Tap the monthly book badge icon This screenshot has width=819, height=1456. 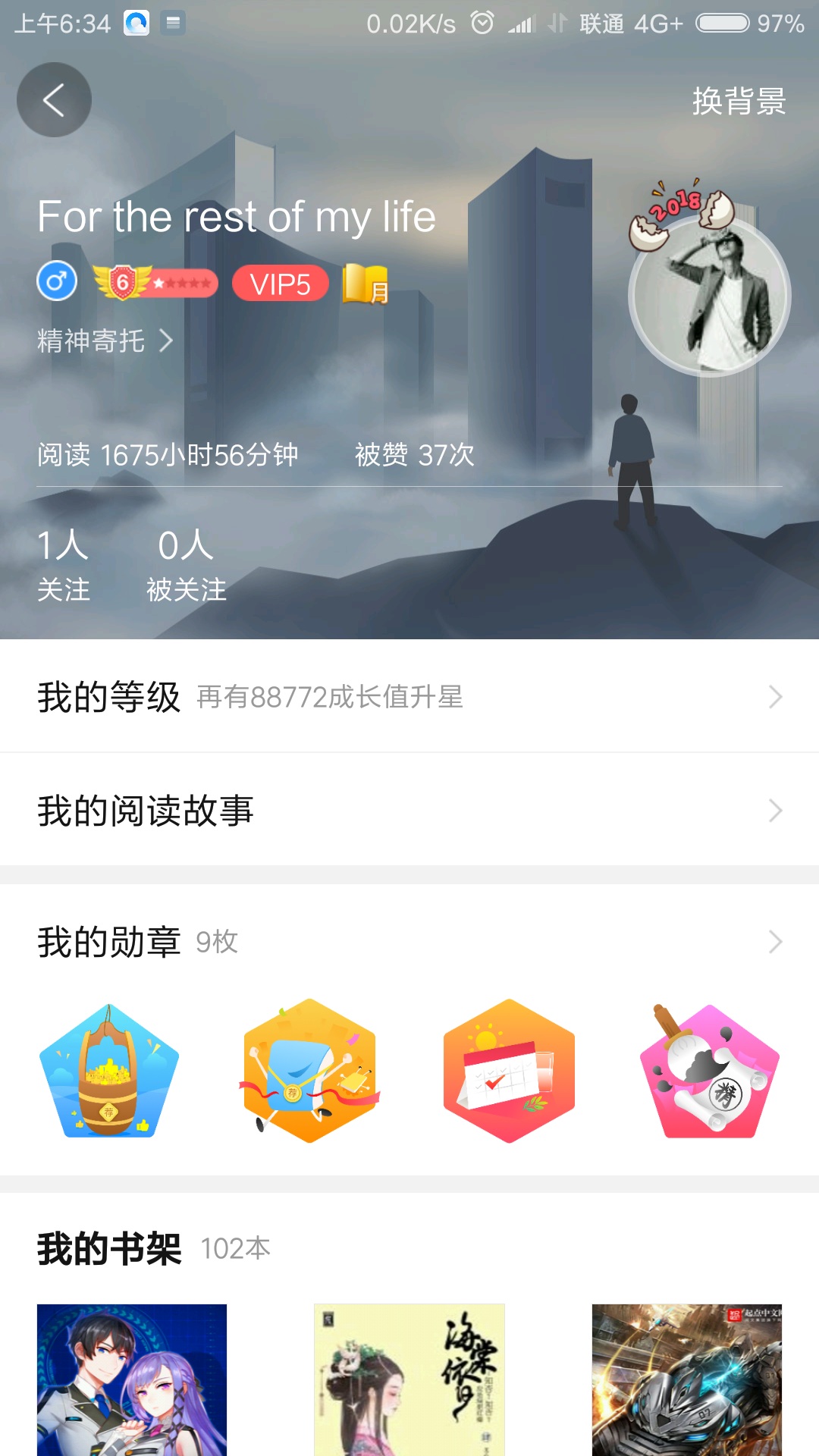366,284
